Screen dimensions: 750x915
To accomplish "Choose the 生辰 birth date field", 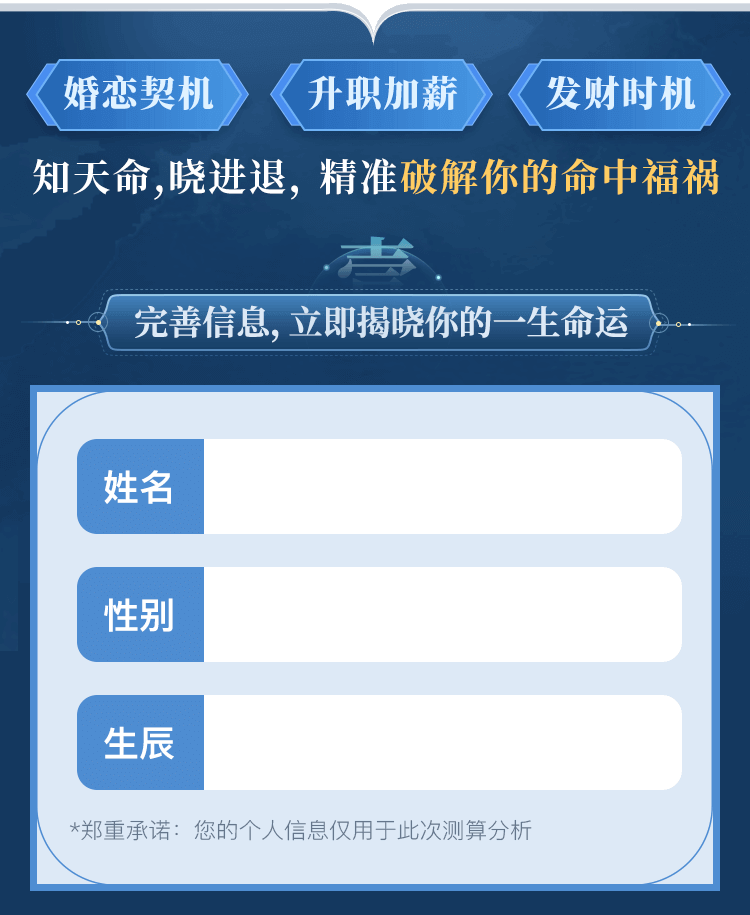I will (x=442, y=742).
